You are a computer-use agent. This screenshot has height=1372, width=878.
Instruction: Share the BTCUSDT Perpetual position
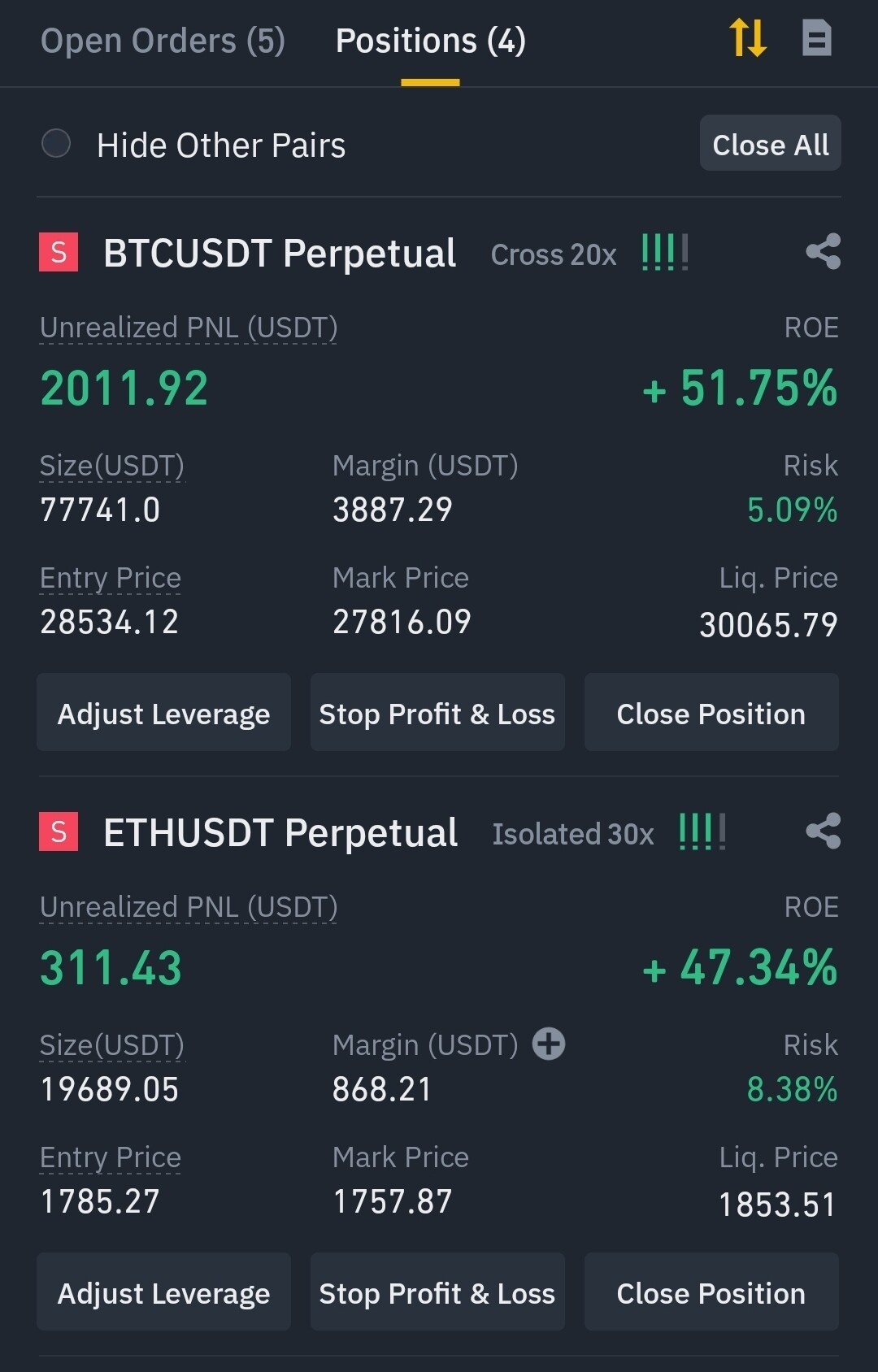point(823,252)
